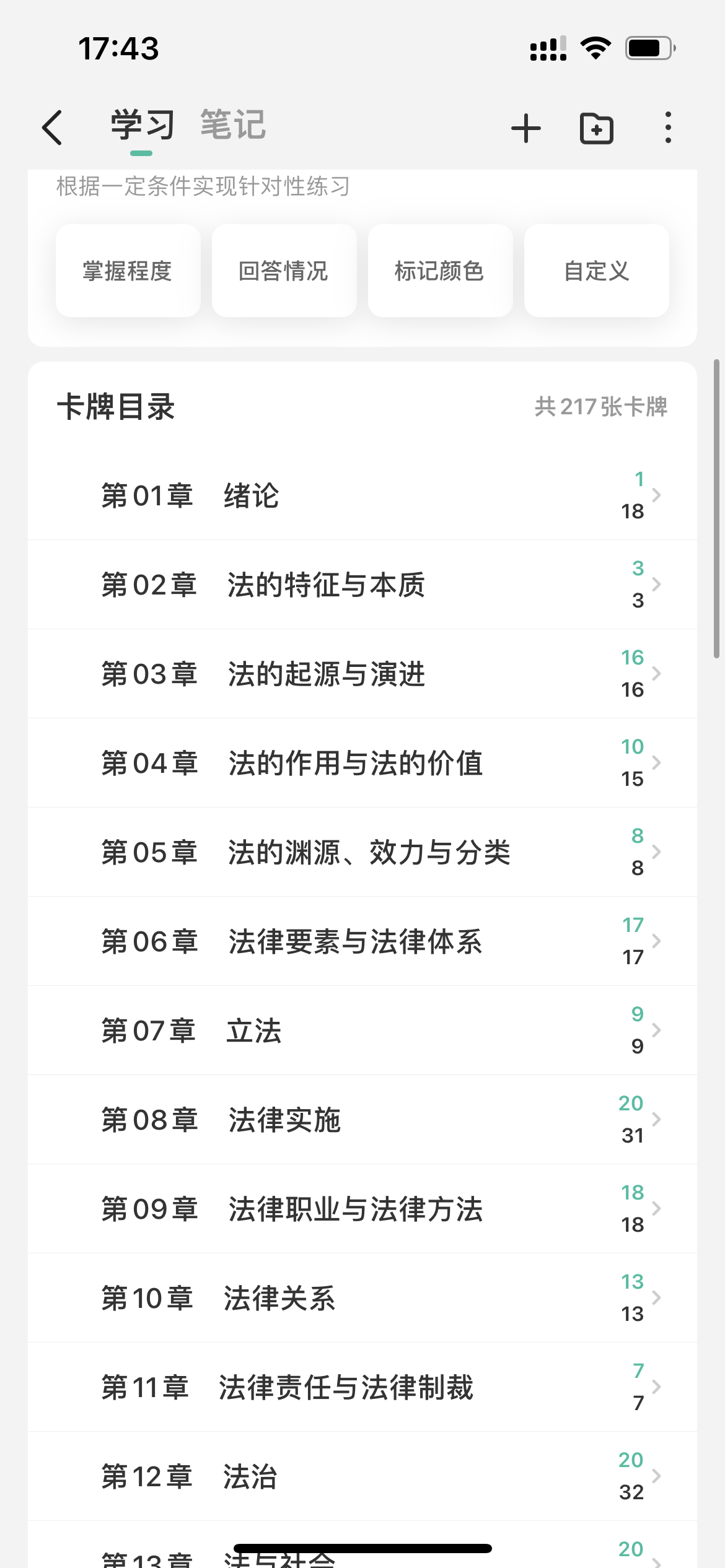Select the 掌握程度 filter
The height and width of the screenshot is (1568, 725).
pos(128,271)
